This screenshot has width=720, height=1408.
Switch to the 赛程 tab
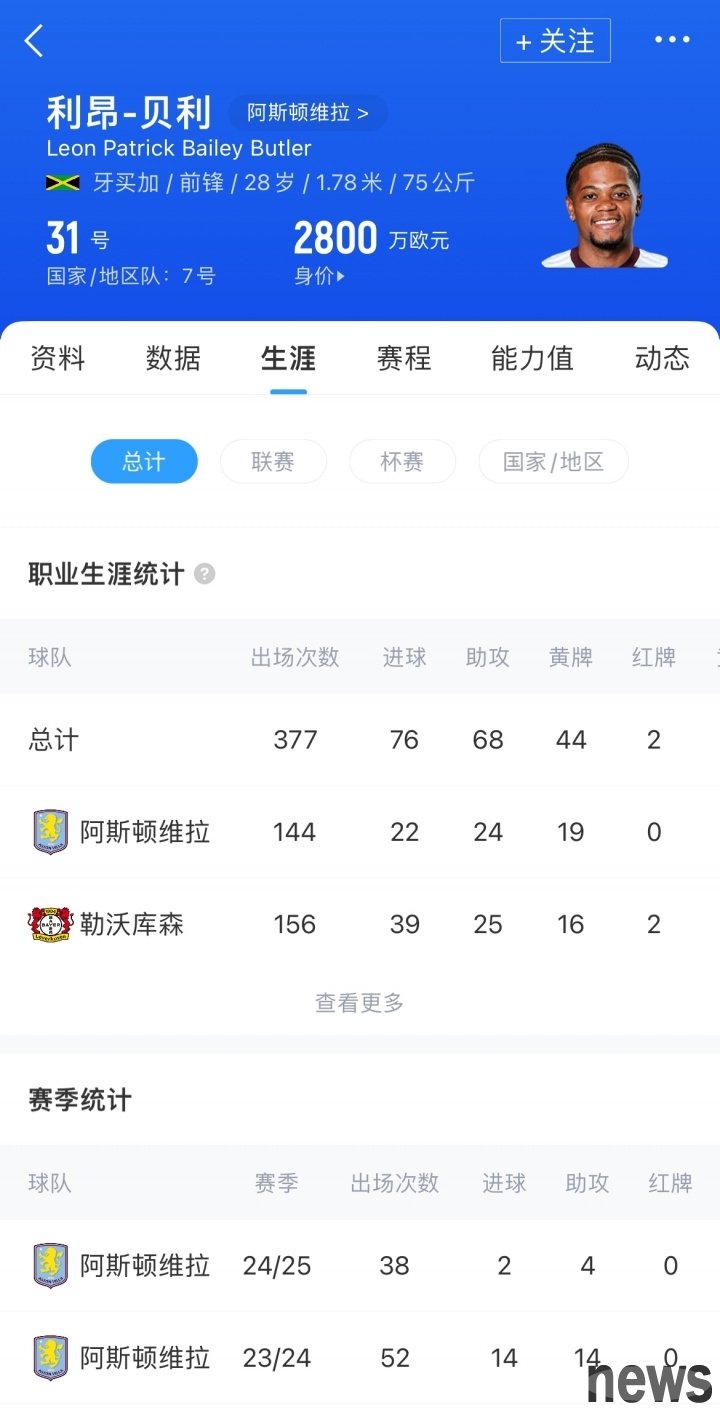tap(404, 358)
